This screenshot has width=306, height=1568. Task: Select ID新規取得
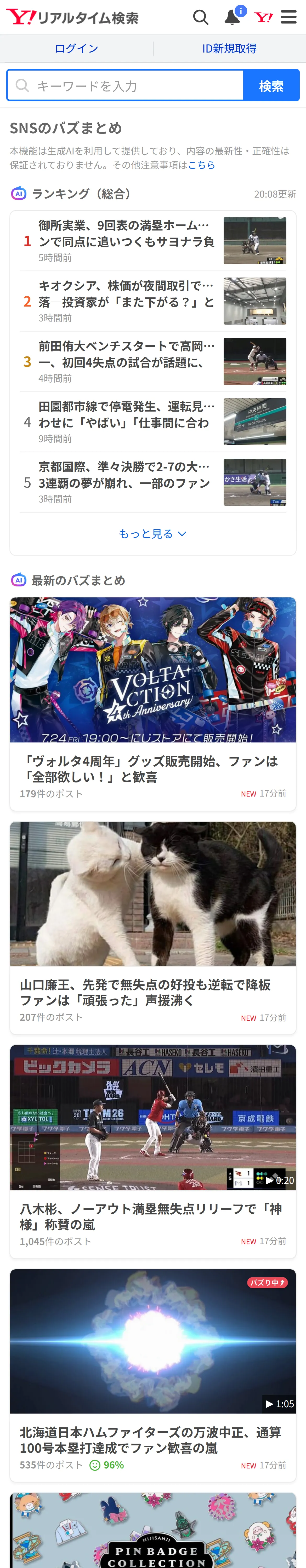(x=229, y=49)
